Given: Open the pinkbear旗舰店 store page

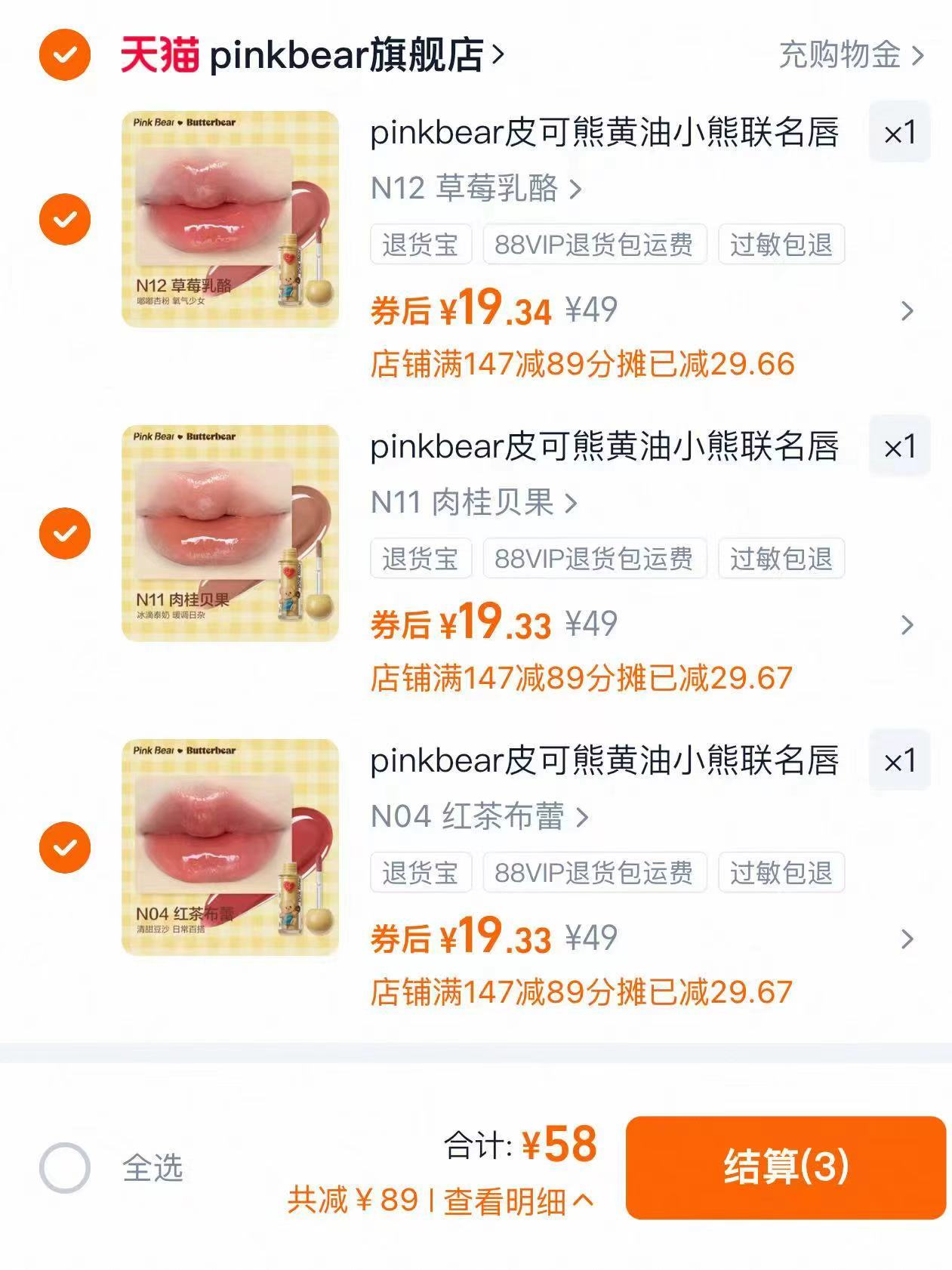Looking at the screenshot, I should 347,53.
